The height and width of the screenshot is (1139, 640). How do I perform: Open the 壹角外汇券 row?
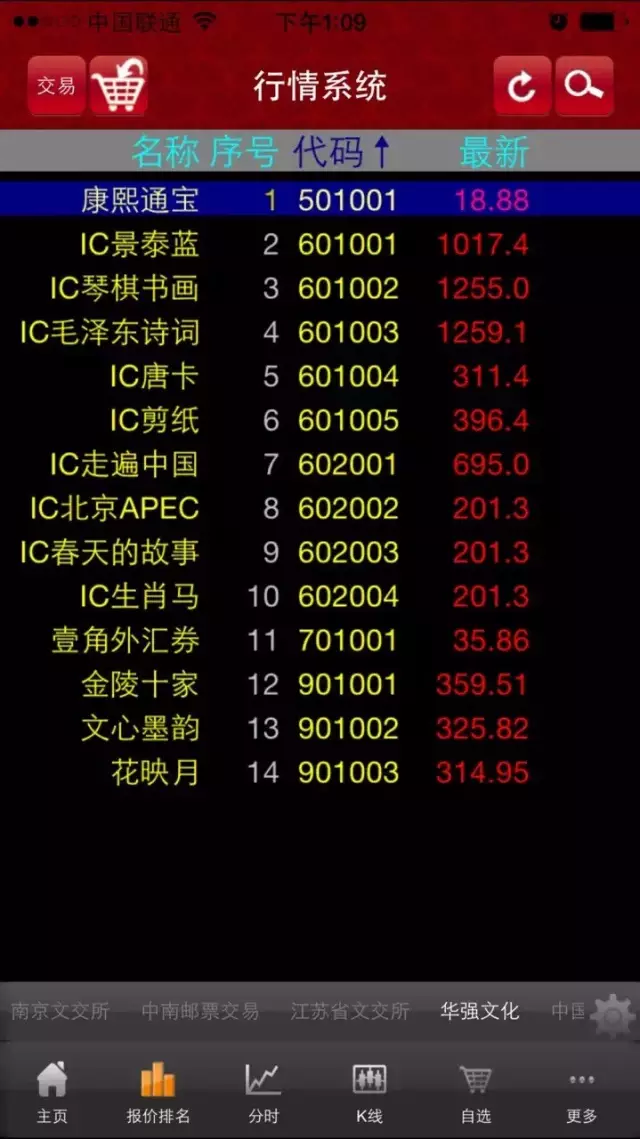pyautogui.click(x=320, y=640)
